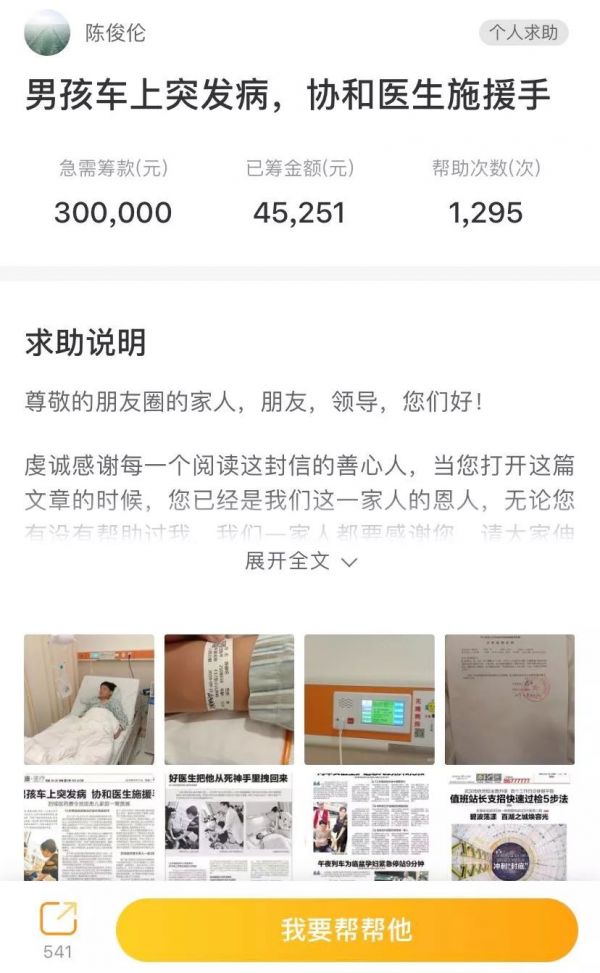Tap the 我要帮帮他 donate button
600x973 pixels.
[346, 929]
